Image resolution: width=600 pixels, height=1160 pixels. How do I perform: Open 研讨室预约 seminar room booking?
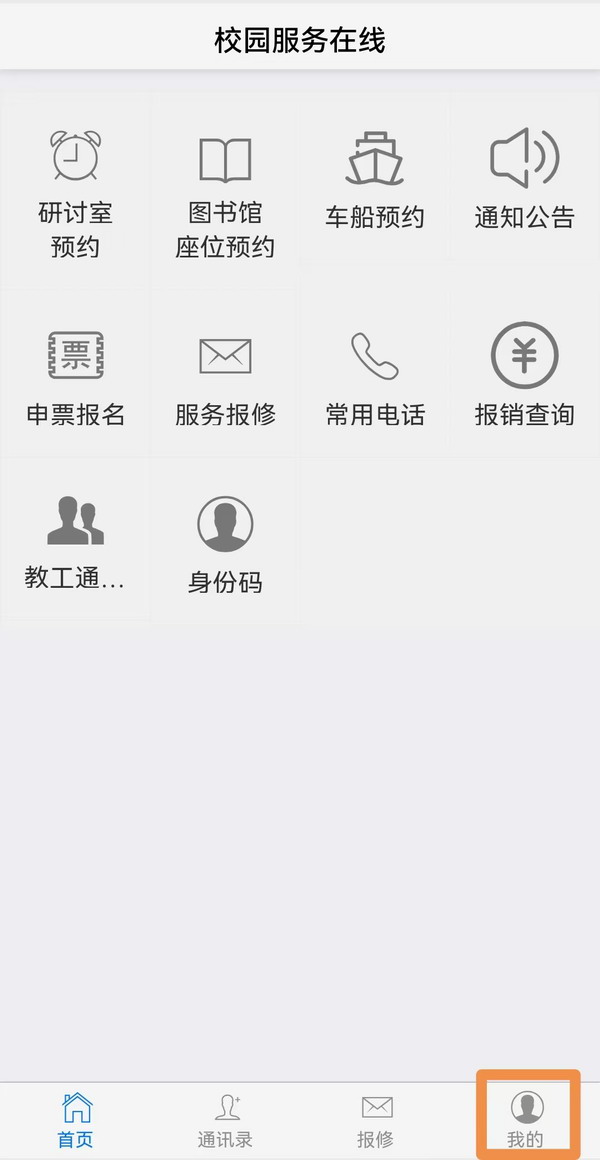tap(75, 192)
